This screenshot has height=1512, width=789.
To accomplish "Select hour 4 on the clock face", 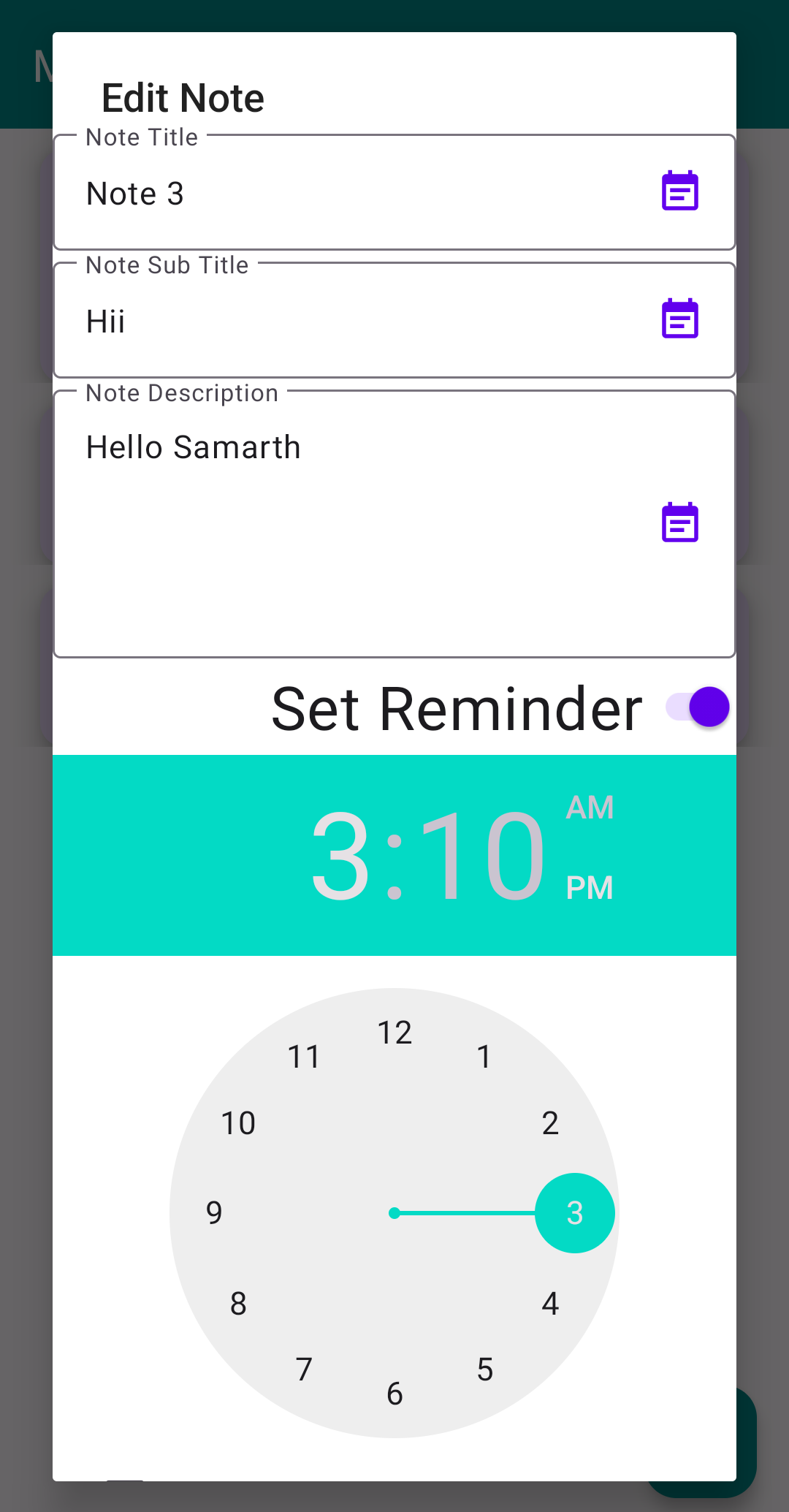I will click(550, 1304).
